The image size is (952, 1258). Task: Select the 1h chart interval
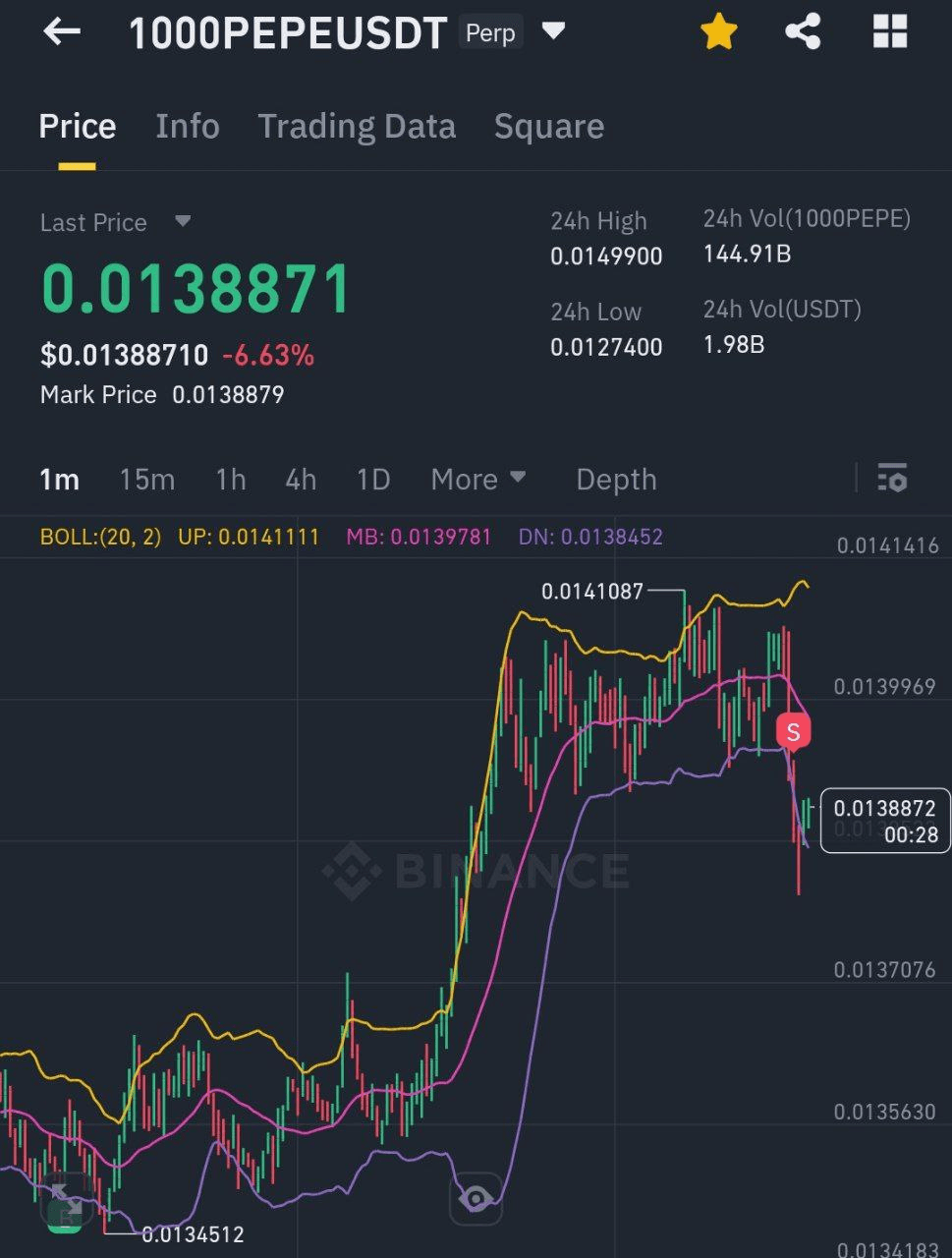(x=231, y=480)
